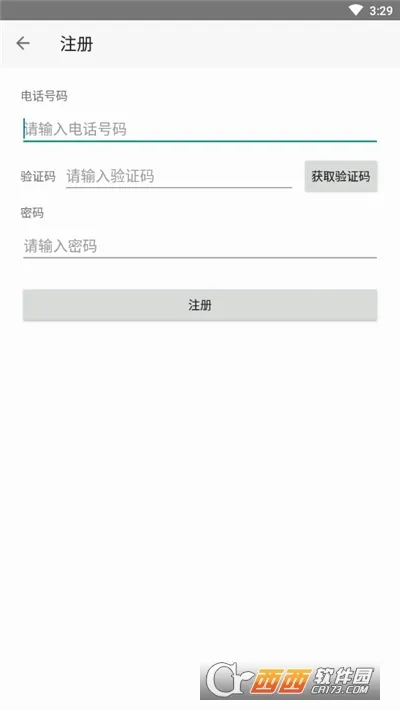Select the password input field

[200, 246]
